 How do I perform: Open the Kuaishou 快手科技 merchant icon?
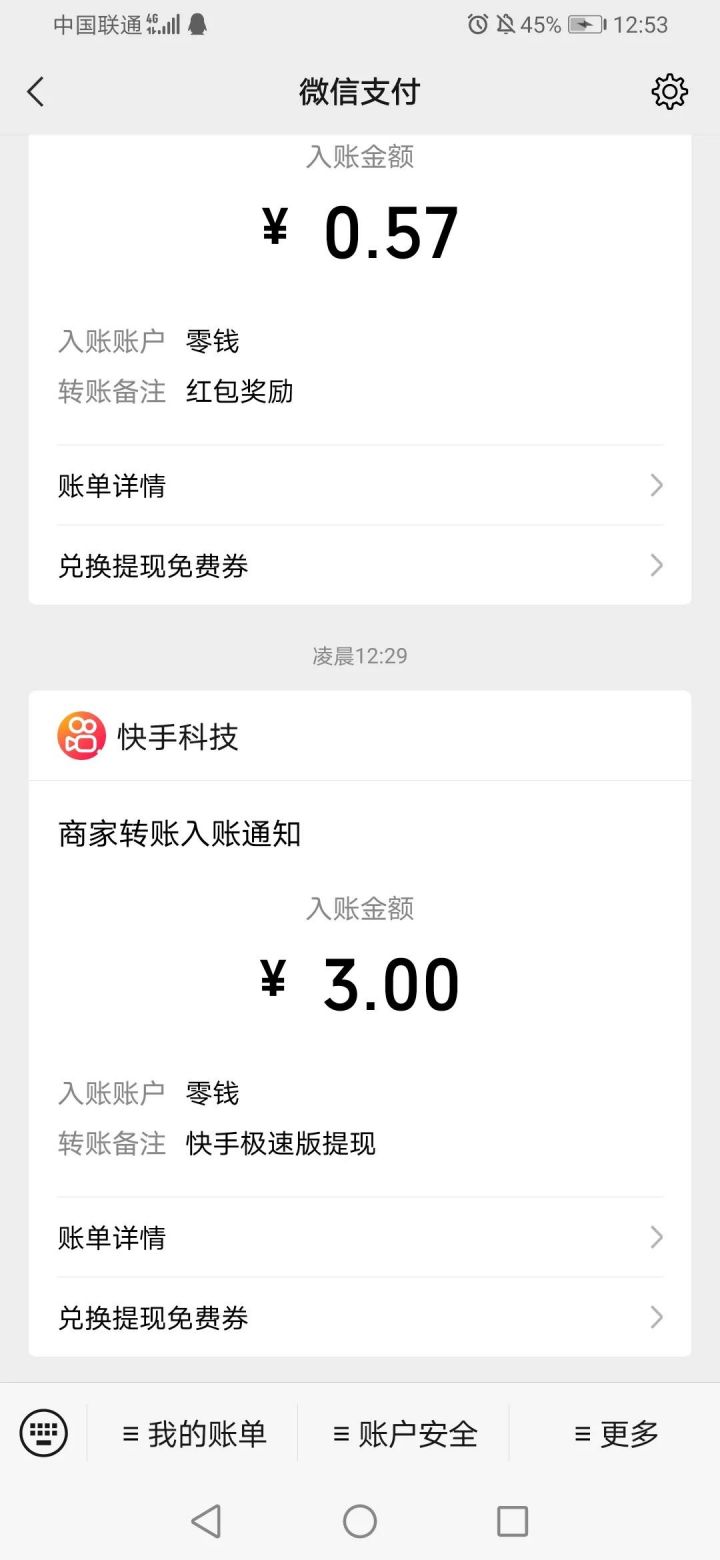pyautogui.click(x=82, y=734)
